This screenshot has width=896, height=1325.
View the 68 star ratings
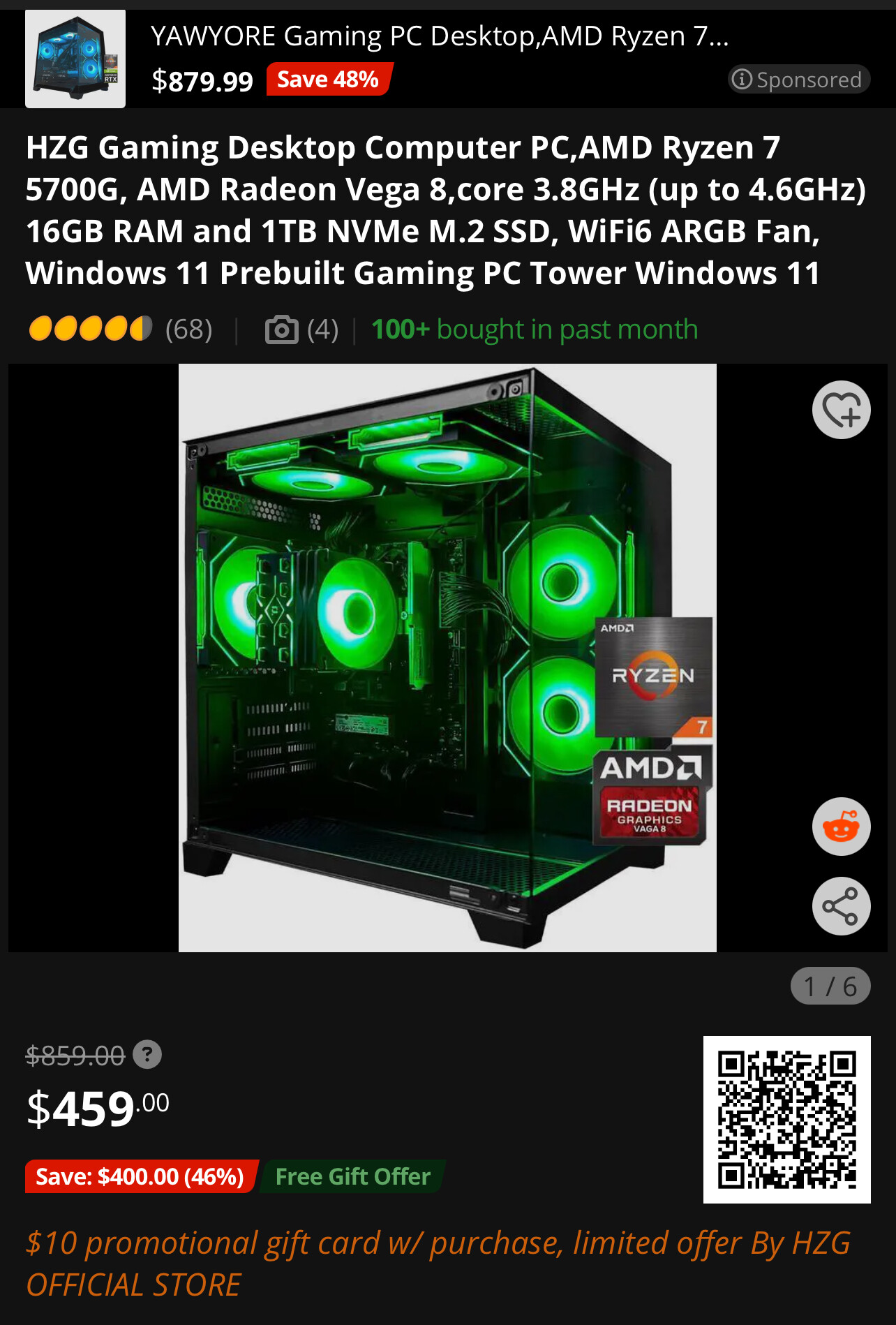pos(120,329)
